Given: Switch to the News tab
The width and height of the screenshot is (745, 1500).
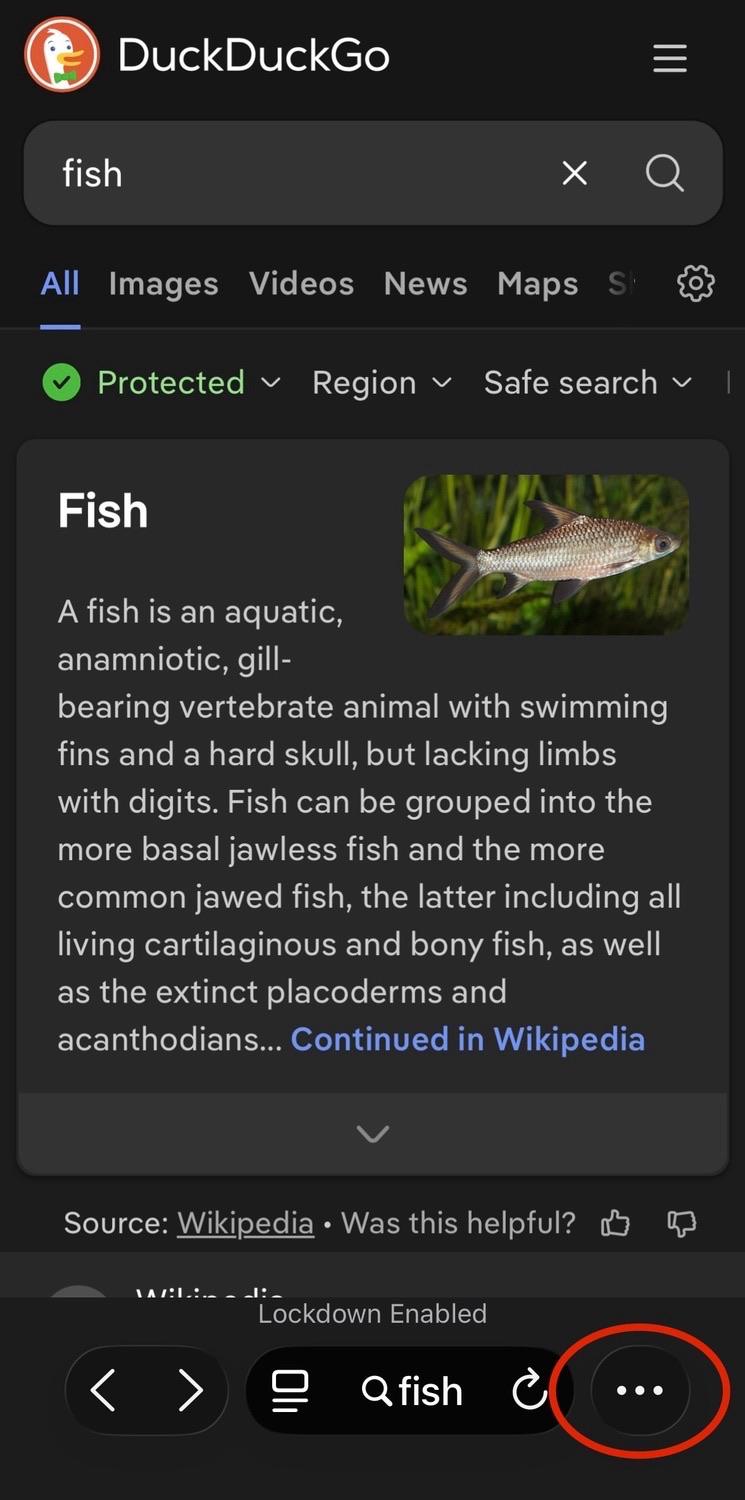Looking at the screenshot, I should [x=425, y=284].
